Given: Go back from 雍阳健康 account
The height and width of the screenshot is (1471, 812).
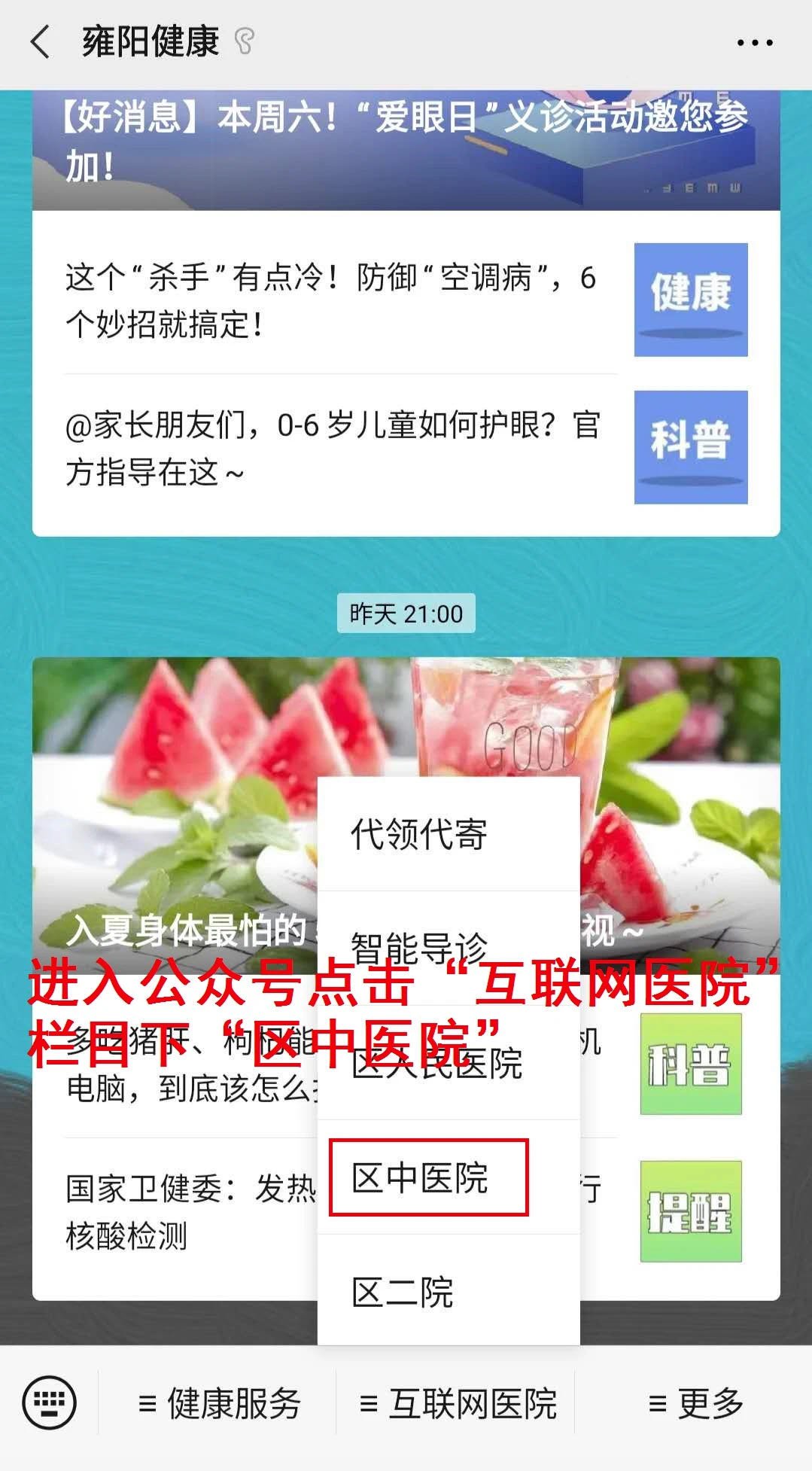Looking at the screenshot, I should (41, 41).
